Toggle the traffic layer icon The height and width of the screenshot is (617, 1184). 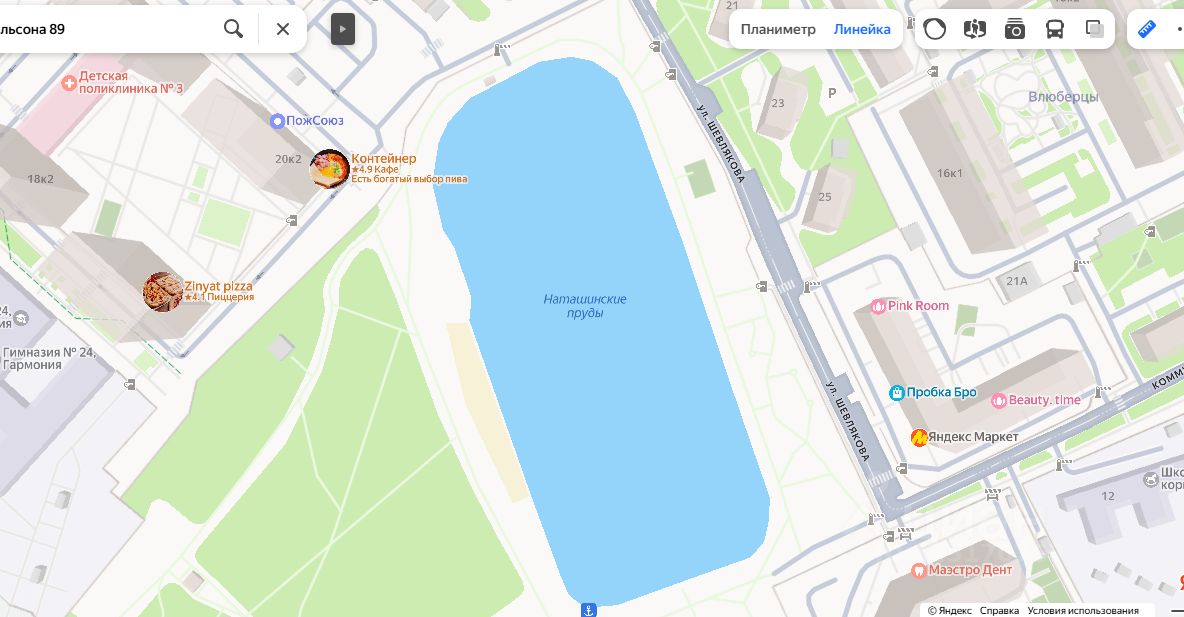point(935,29)
